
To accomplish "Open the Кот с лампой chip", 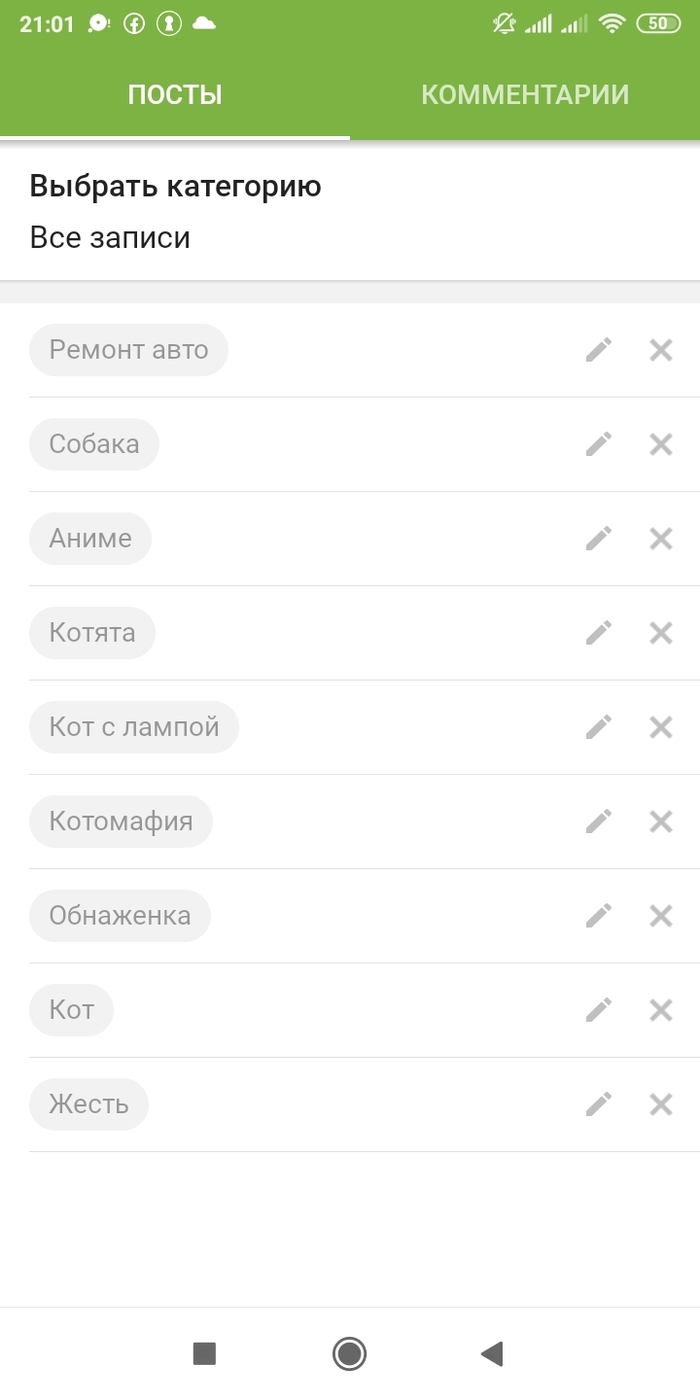I will pos(134,727).
